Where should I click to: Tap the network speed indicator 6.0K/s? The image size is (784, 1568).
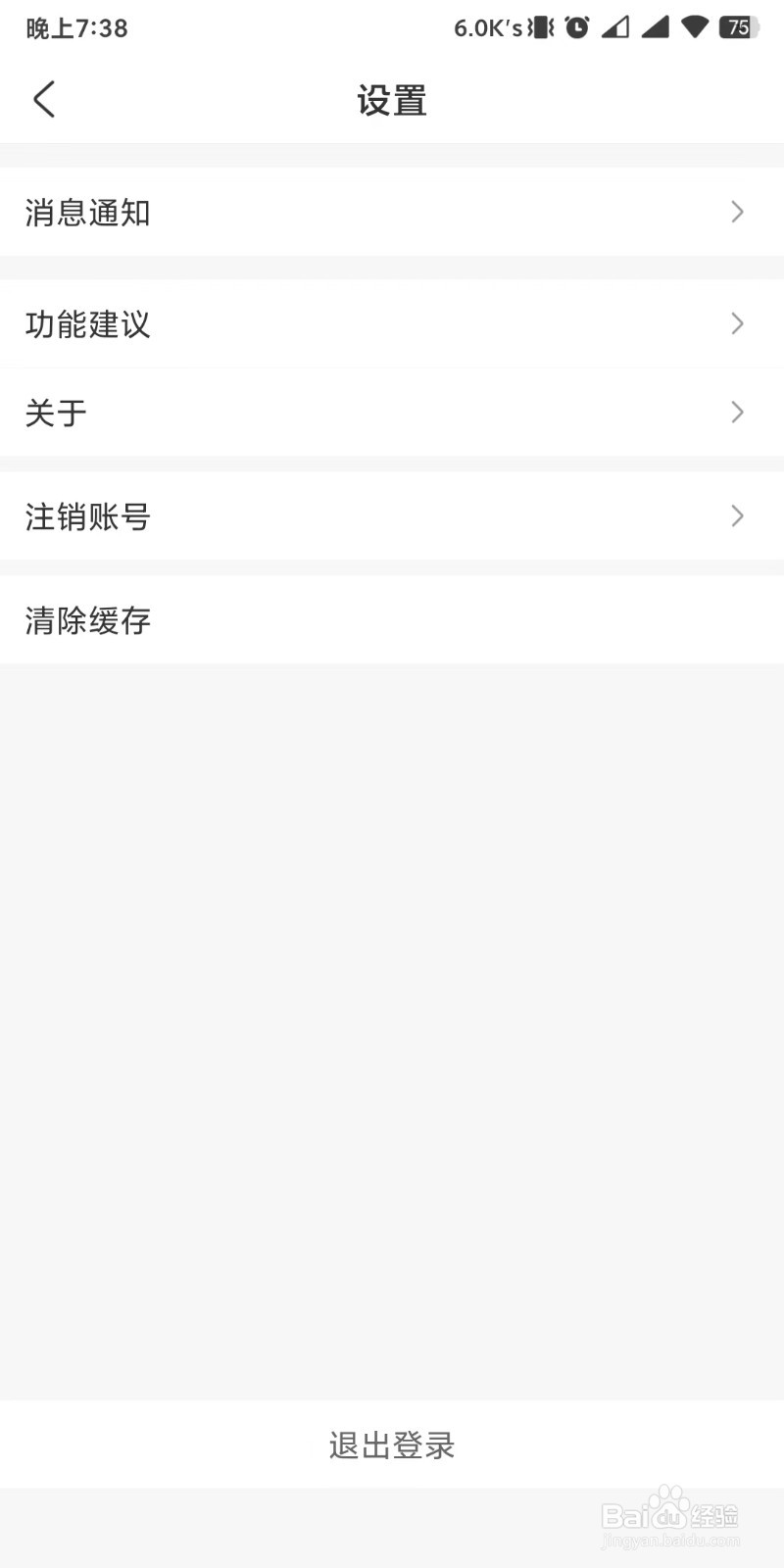click(482, 27)
